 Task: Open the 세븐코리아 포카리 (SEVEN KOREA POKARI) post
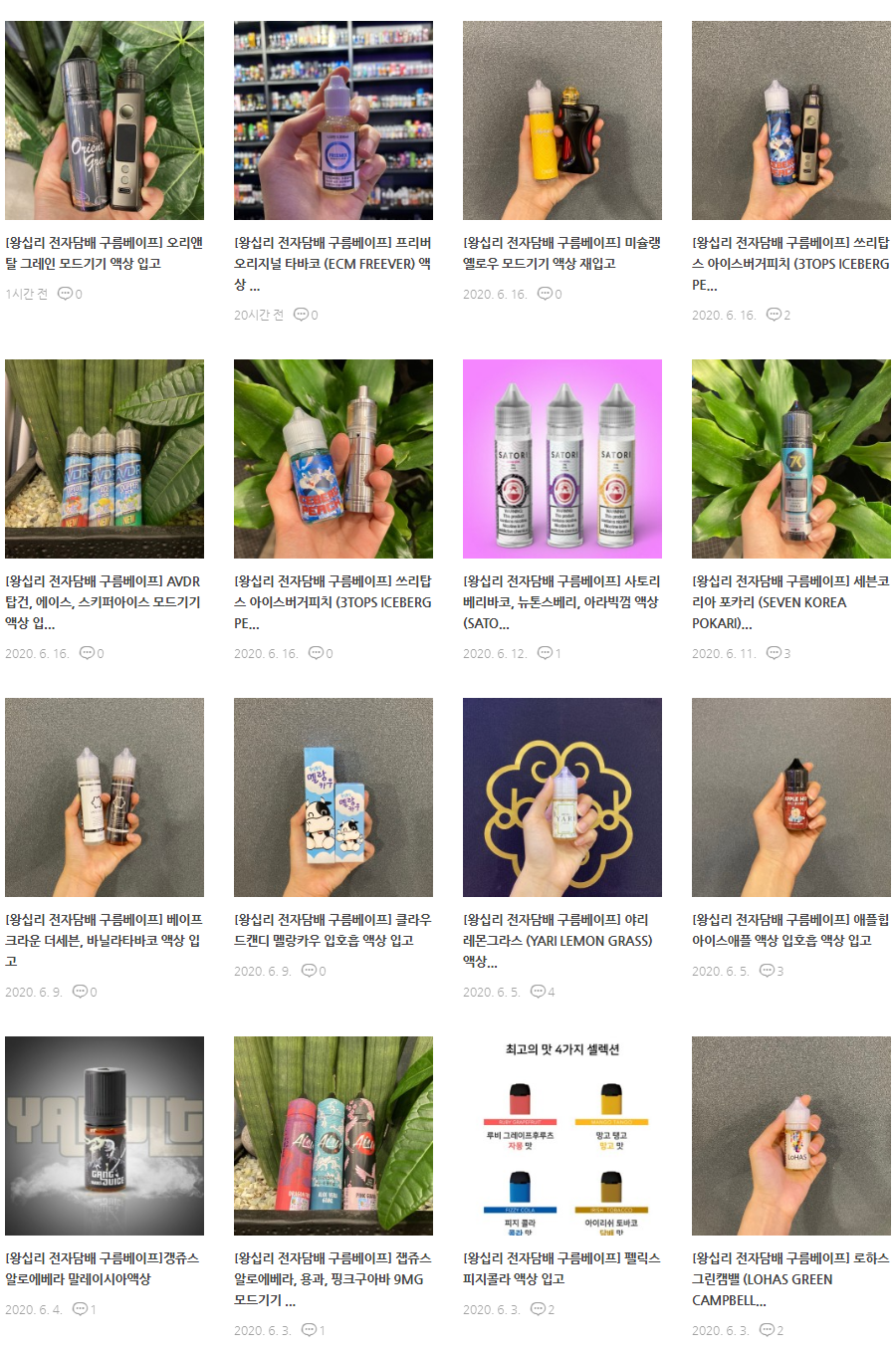pos(790,601)
